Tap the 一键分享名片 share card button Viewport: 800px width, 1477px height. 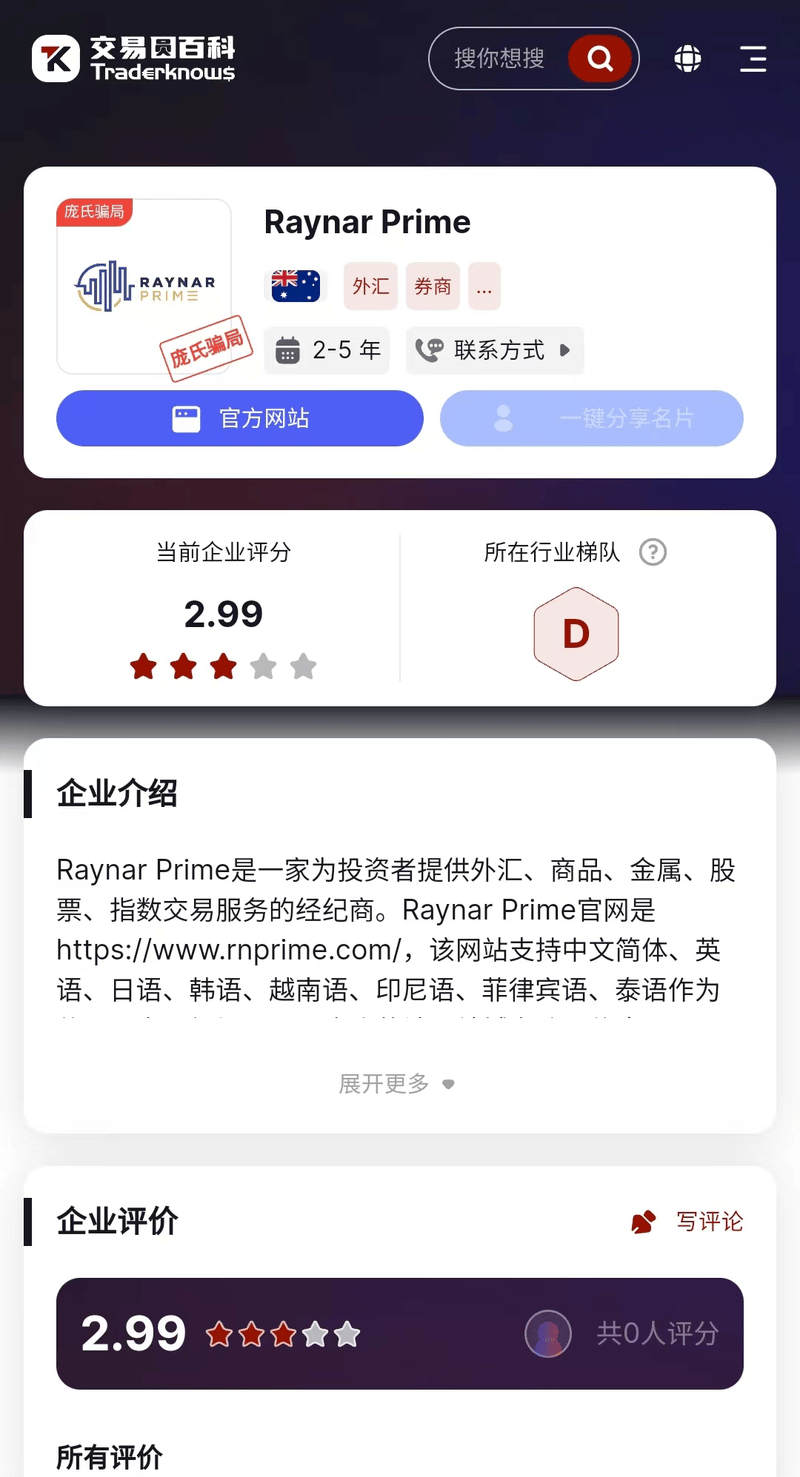[592, 418]
